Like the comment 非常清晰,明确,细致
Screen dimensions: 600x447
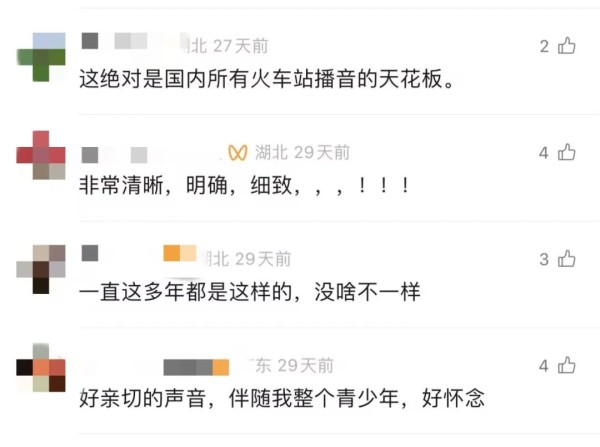566,153
